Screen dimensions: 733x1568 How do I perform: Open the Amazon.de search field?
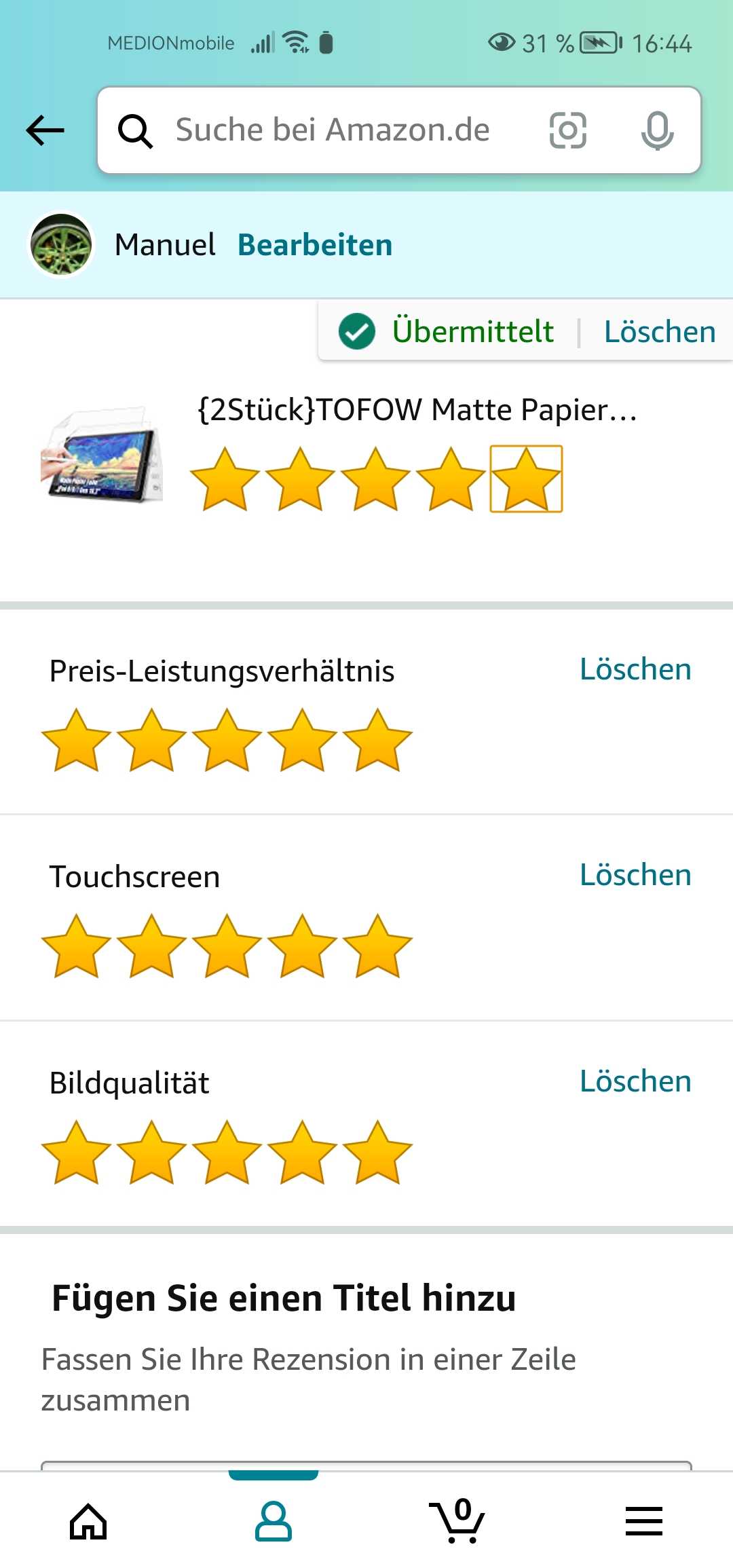[x=333, y=130]
